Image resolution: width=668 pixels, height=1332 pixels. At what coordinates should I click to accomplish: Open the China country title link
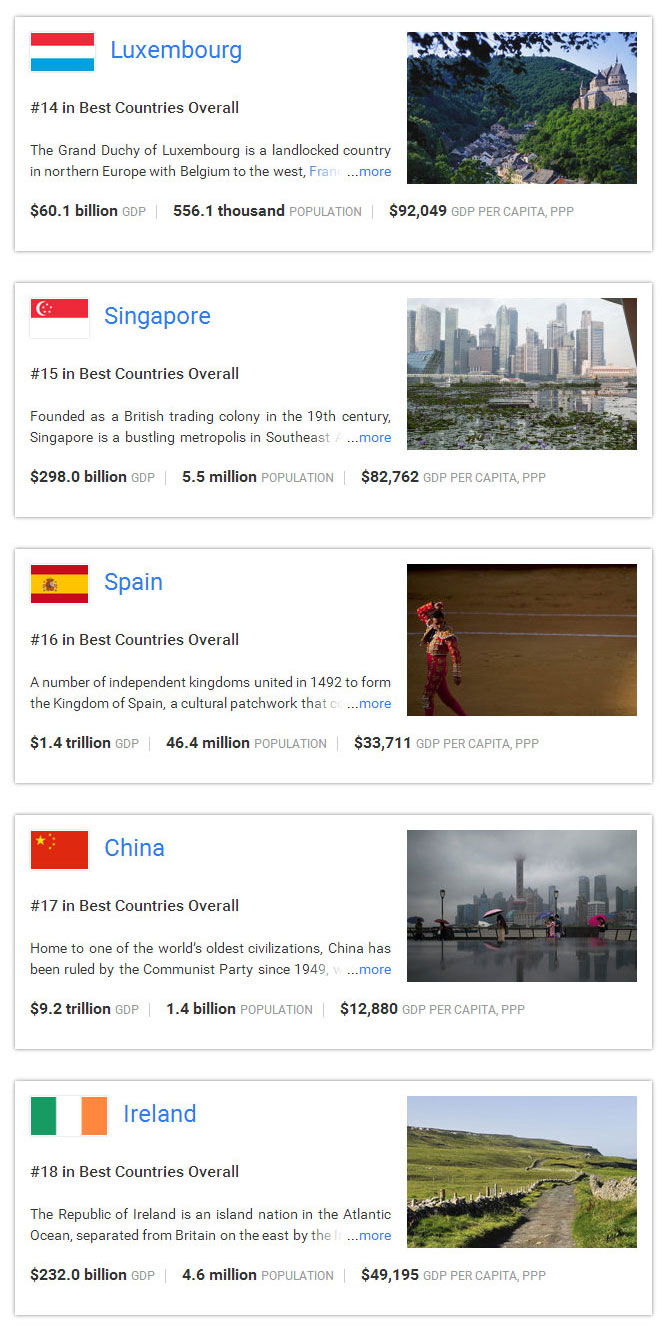(134, 848)
